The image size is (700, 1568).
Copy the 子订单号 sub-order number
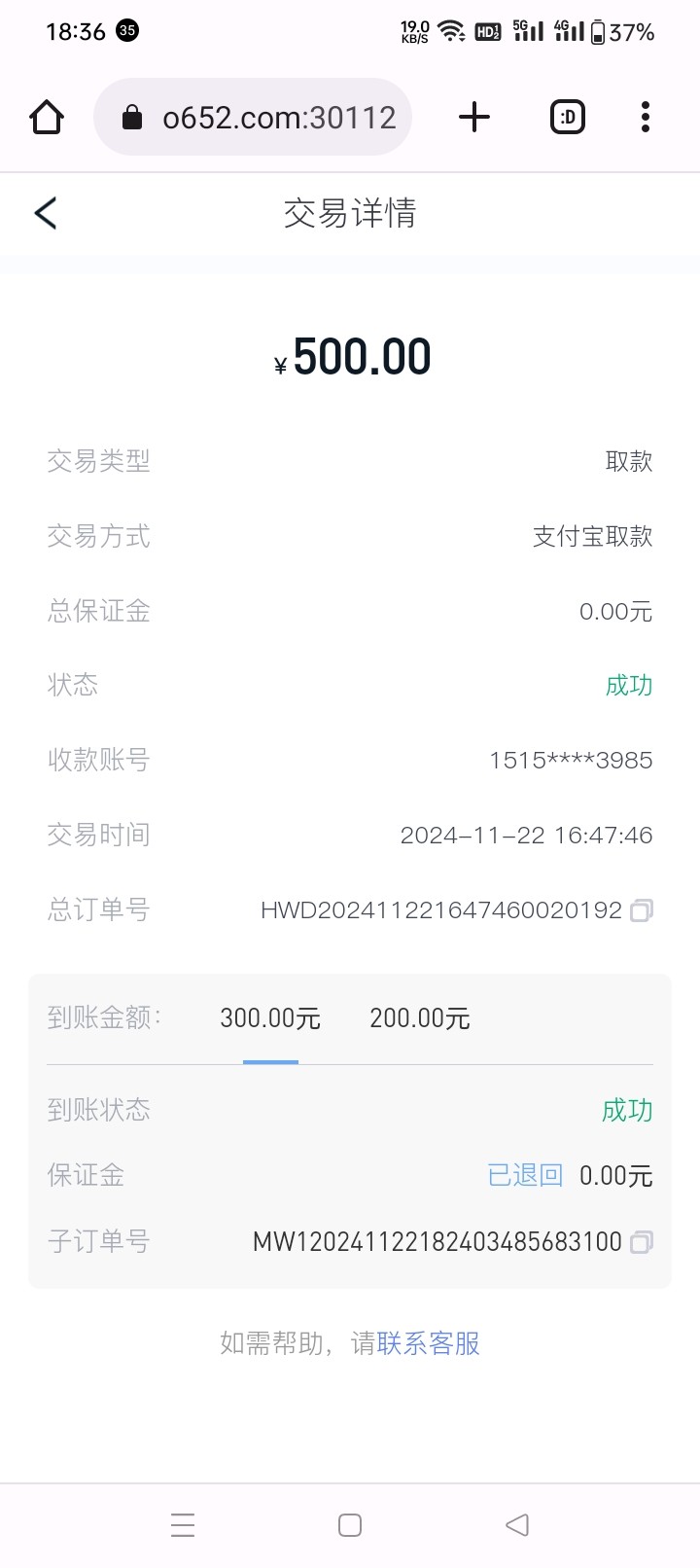642,1242
